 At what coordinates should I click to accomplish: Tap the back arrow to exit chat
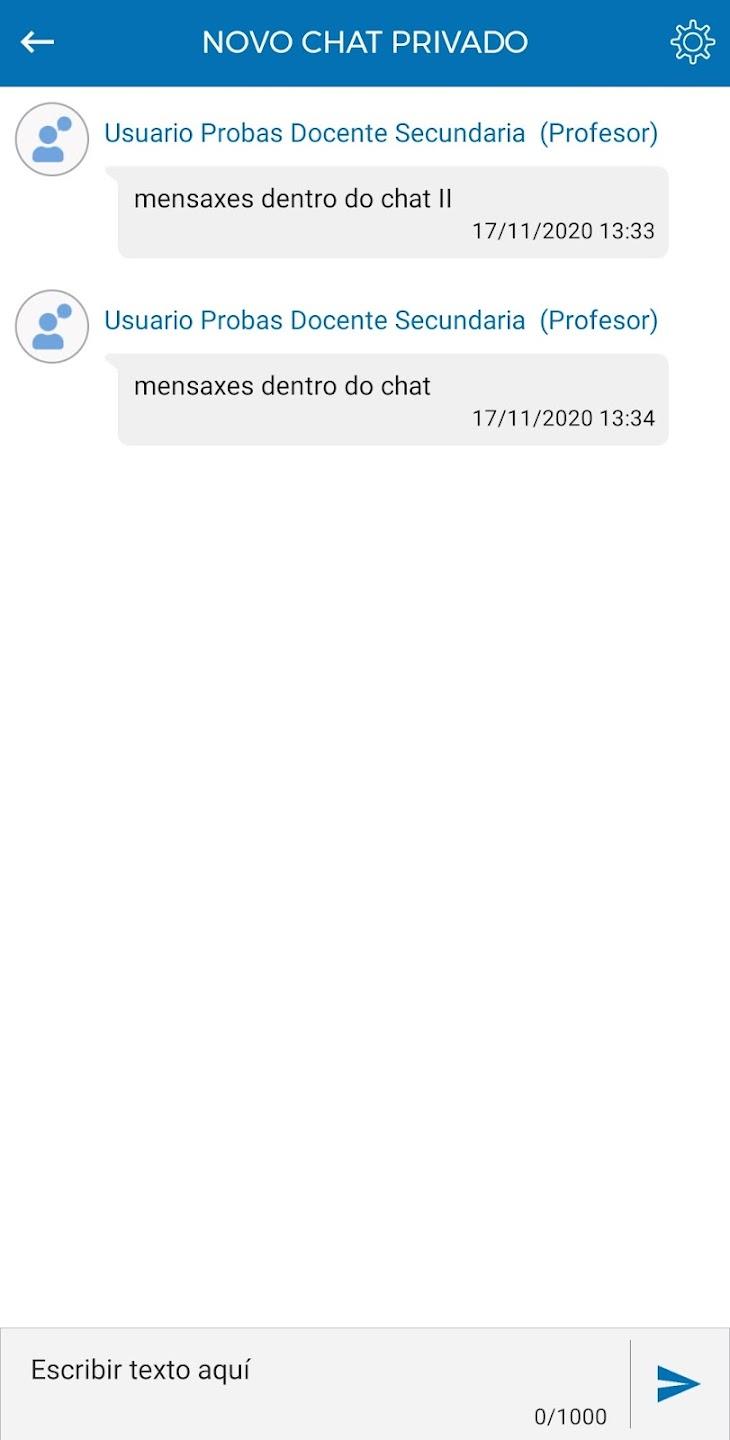[x=37, y=42]
